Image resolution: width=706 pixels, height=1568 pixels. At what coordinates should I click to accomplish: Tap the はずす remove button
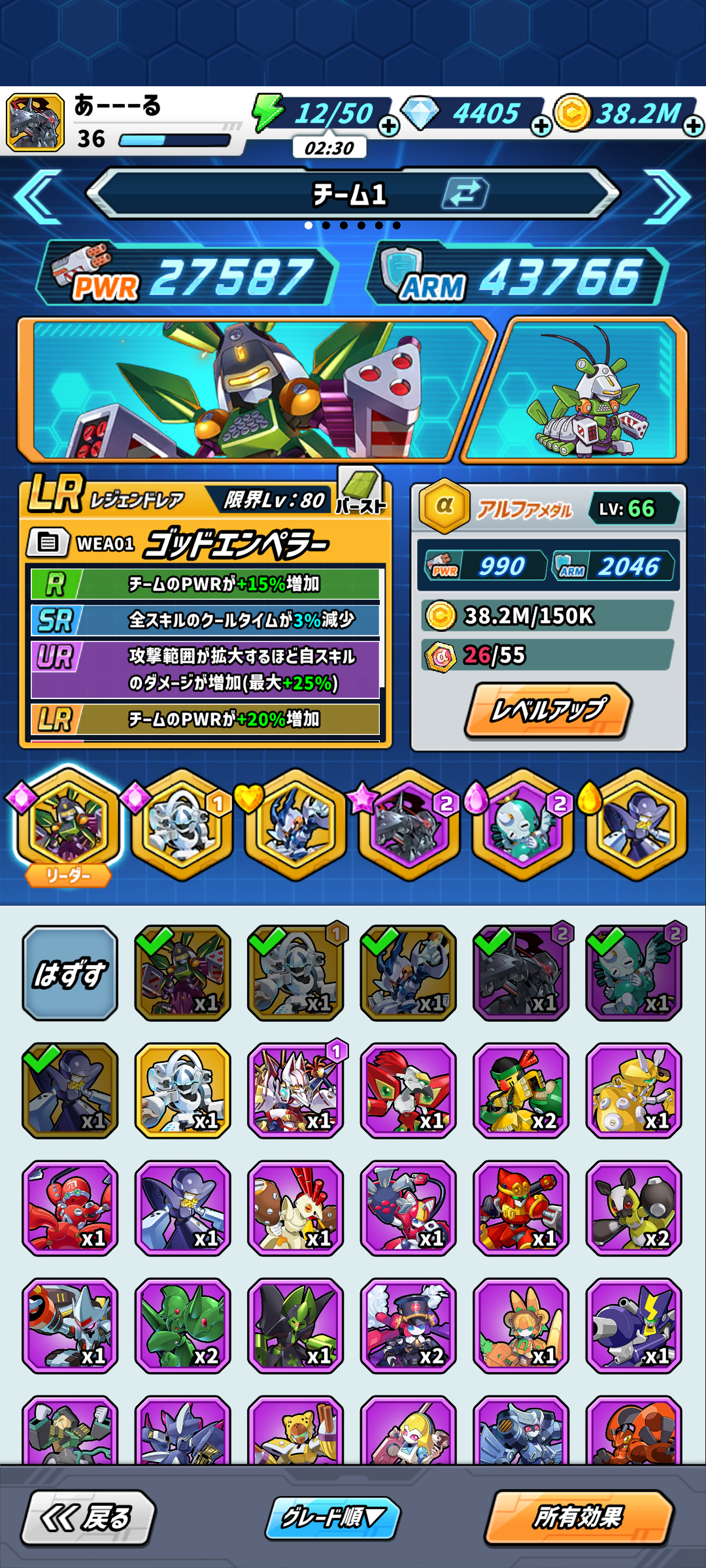(70, 973)
